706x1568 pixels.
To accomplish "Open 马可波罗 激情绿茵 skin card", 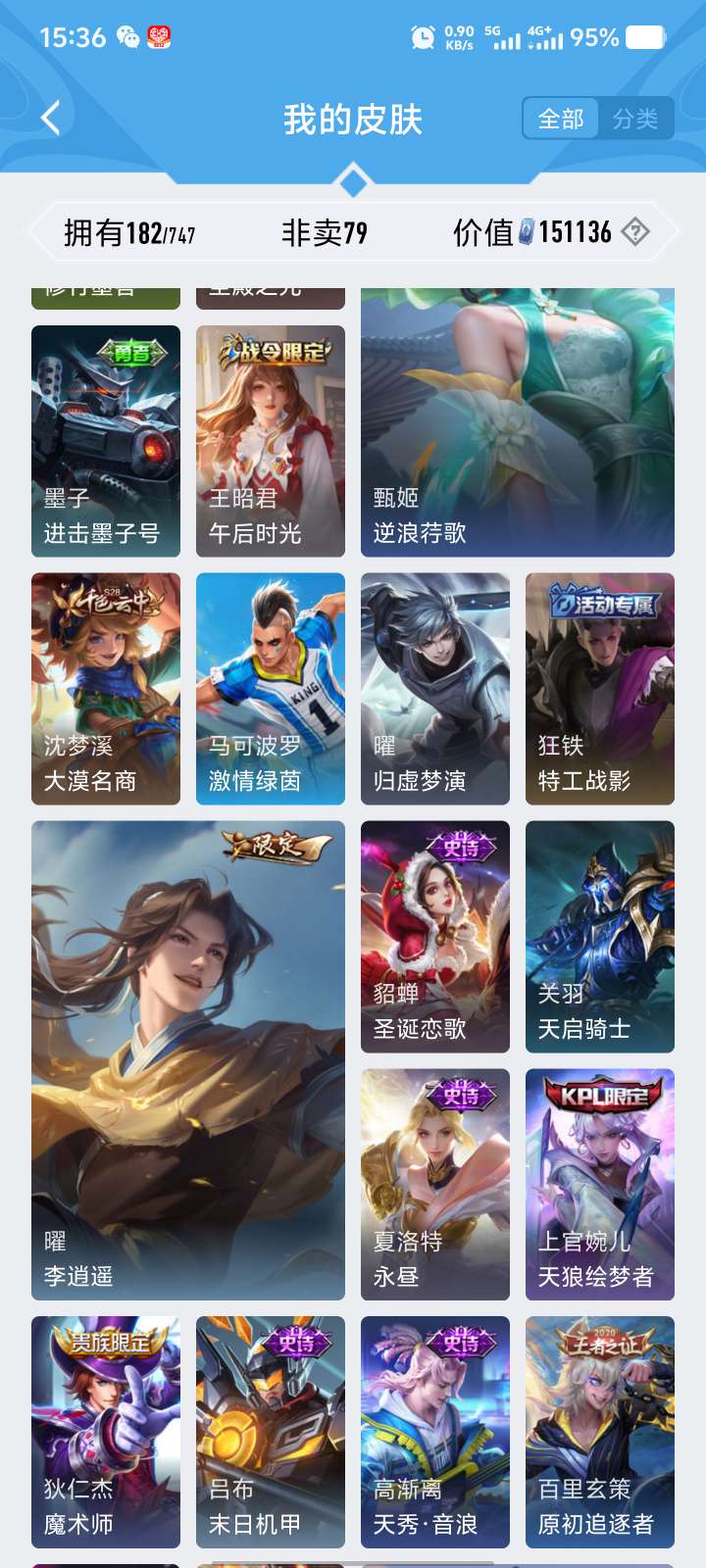I will pos(271,689).
